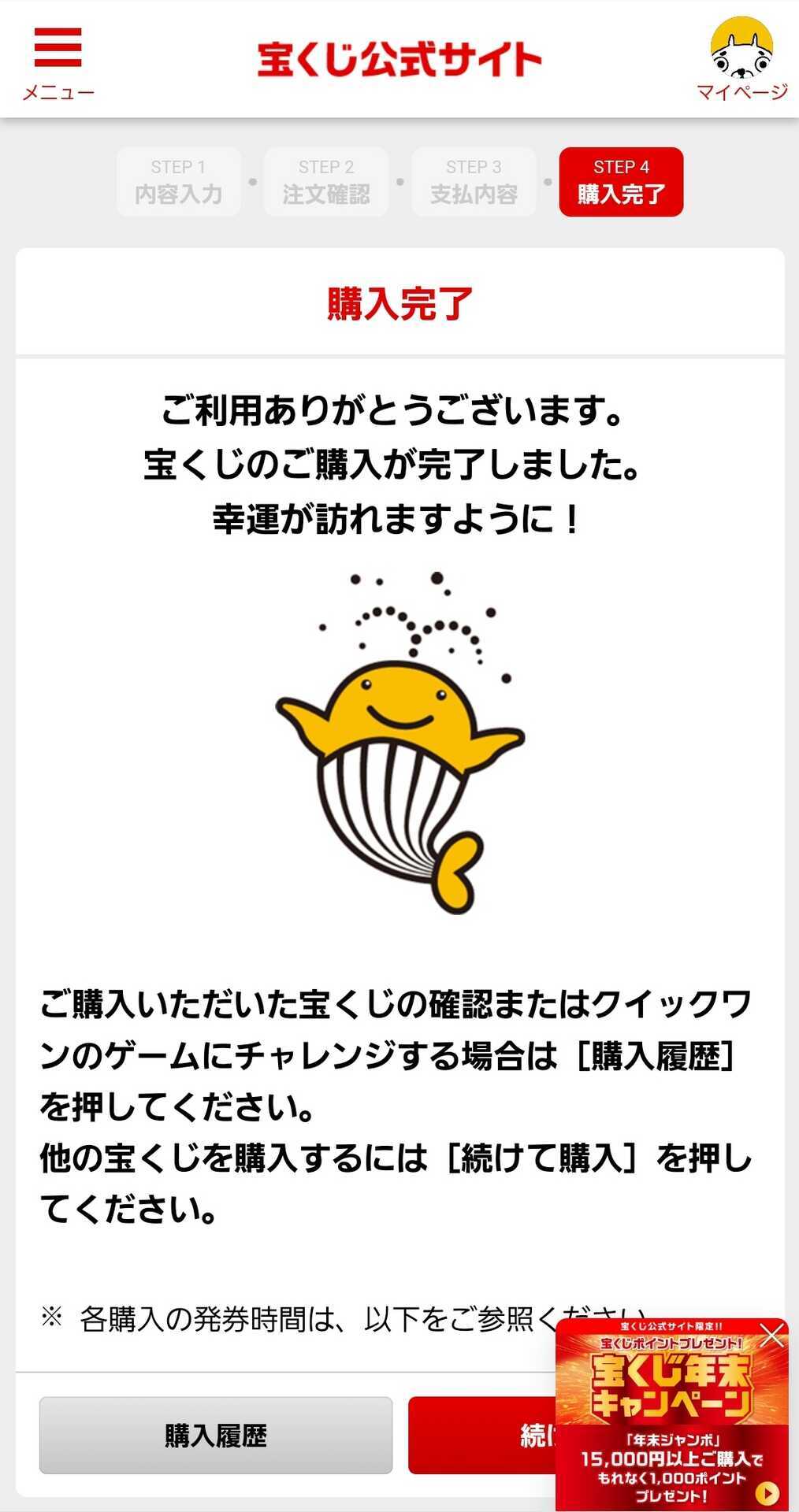Open 購入履歴 purchase history
Viewport: 799px width, 1512px height.
click(216, 1435)
